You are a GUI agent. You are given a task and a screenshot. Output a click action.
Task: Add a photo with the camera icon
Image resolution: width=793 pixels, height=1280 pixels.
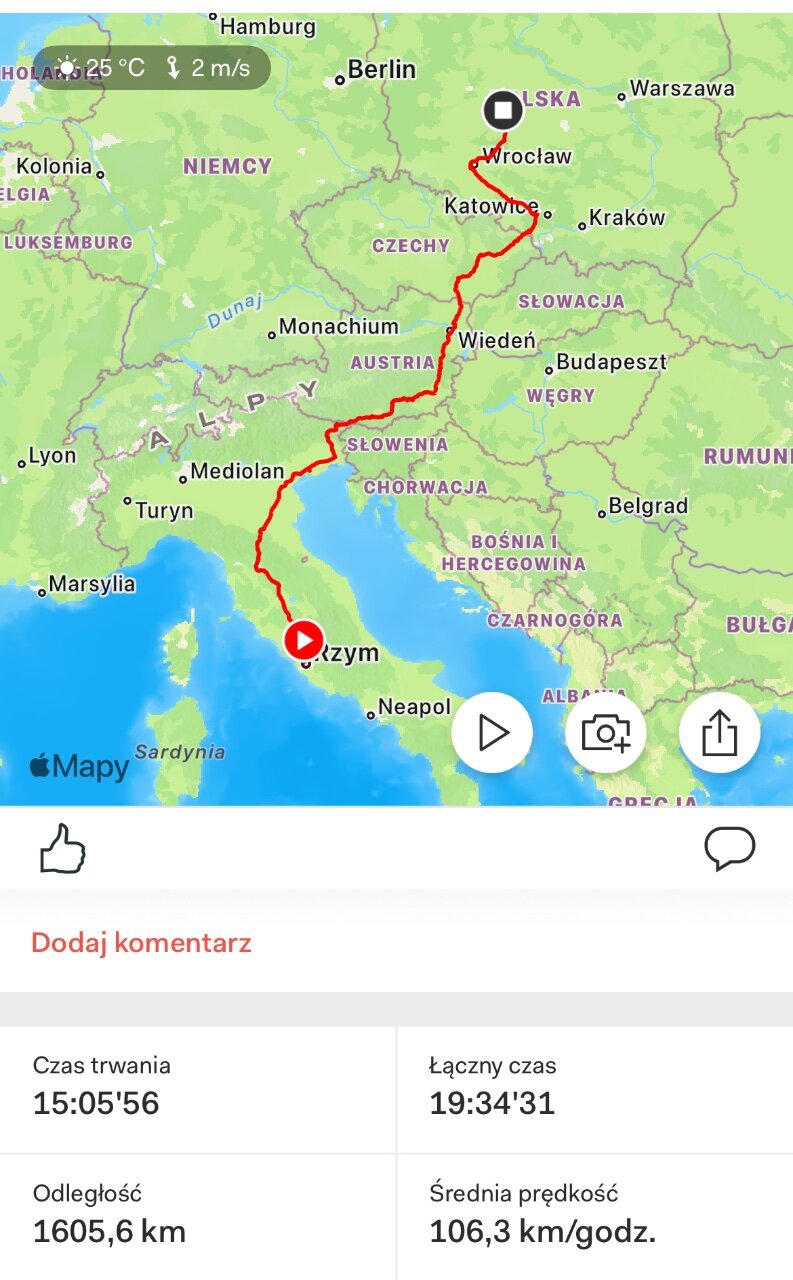pos(606,733)
